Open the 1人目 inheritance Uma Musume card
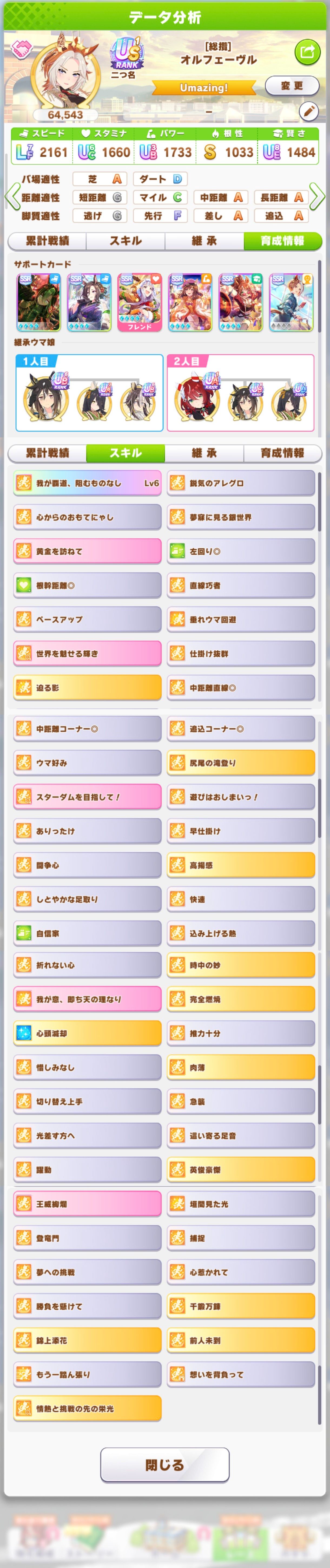Screen dimensions: 330x1568 click(89, 392)
